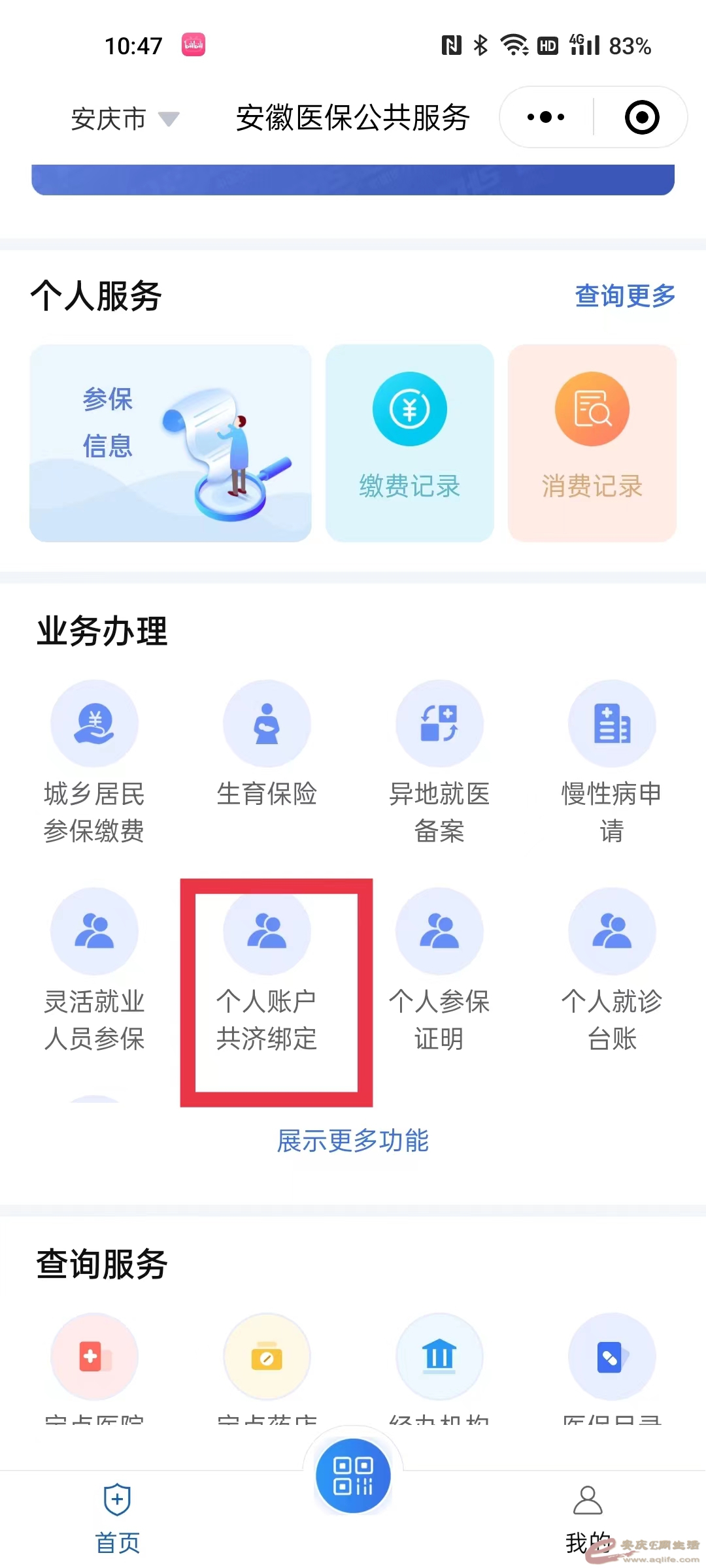Open 城乡居民参保缴费
The image size is (706, 1568).
tap(95, 761)
